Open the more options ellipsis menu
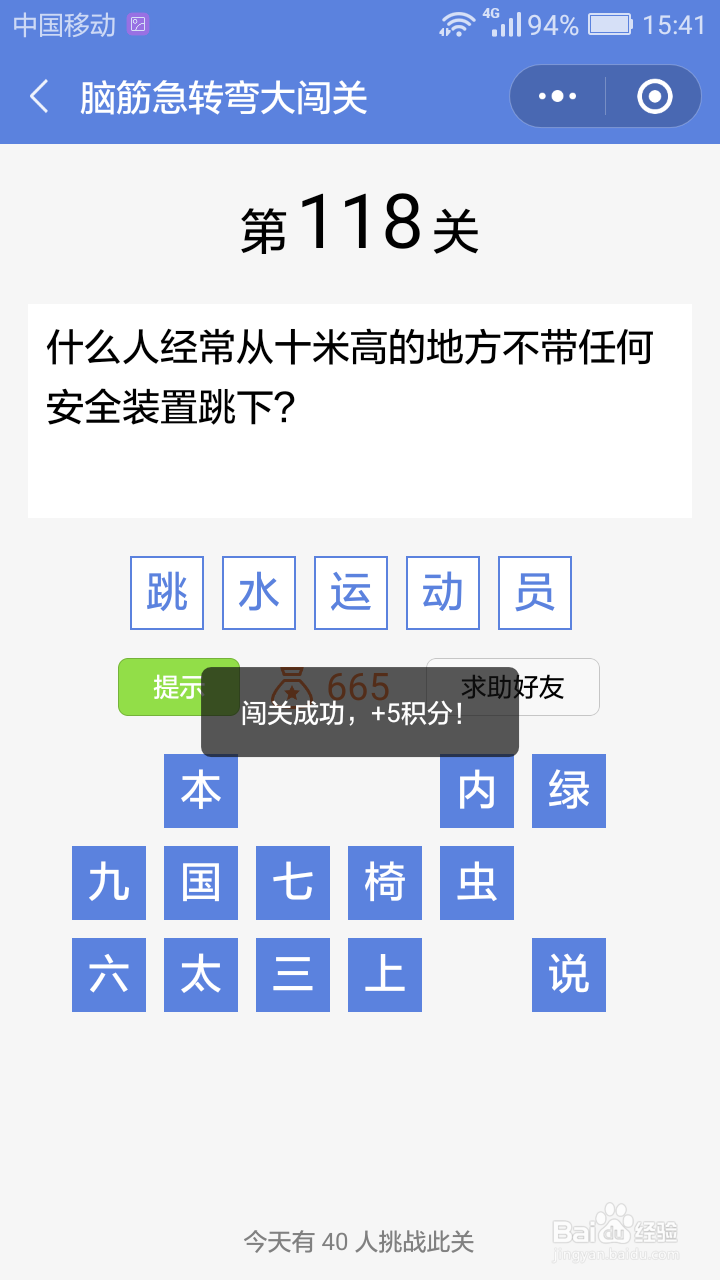This screenshot has width=720, height=1280. point(556,95)
